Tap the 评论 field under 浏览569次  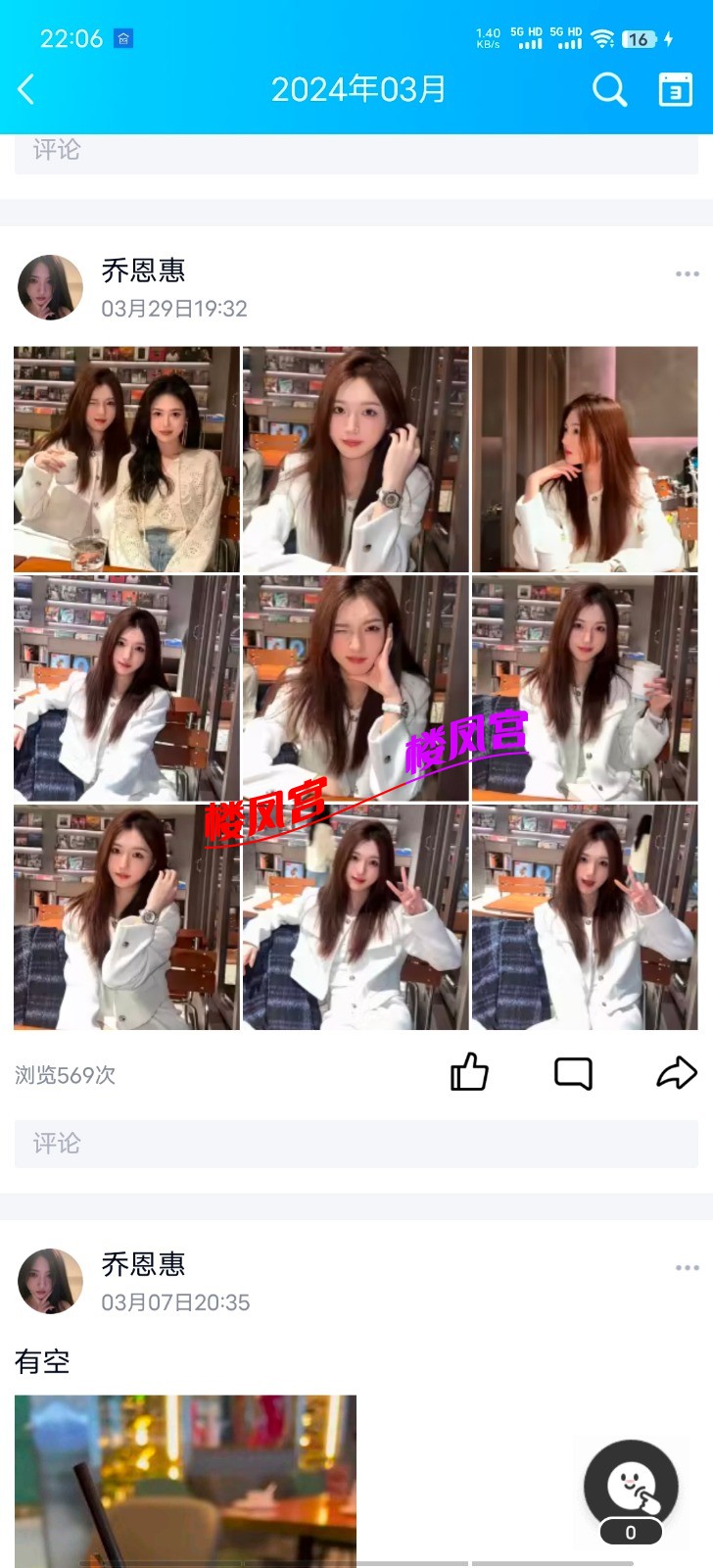click(x=356, y=1144)
